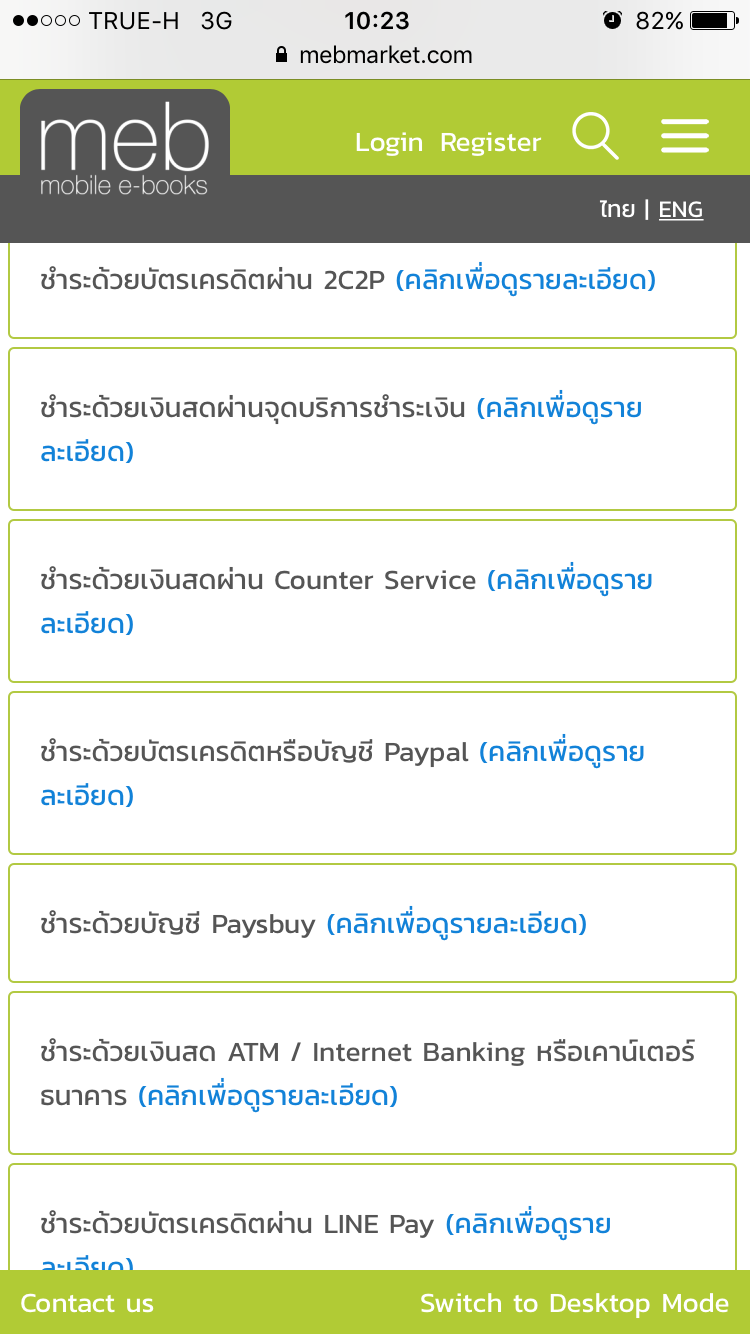Switch language to ENG

click(680, 209)
